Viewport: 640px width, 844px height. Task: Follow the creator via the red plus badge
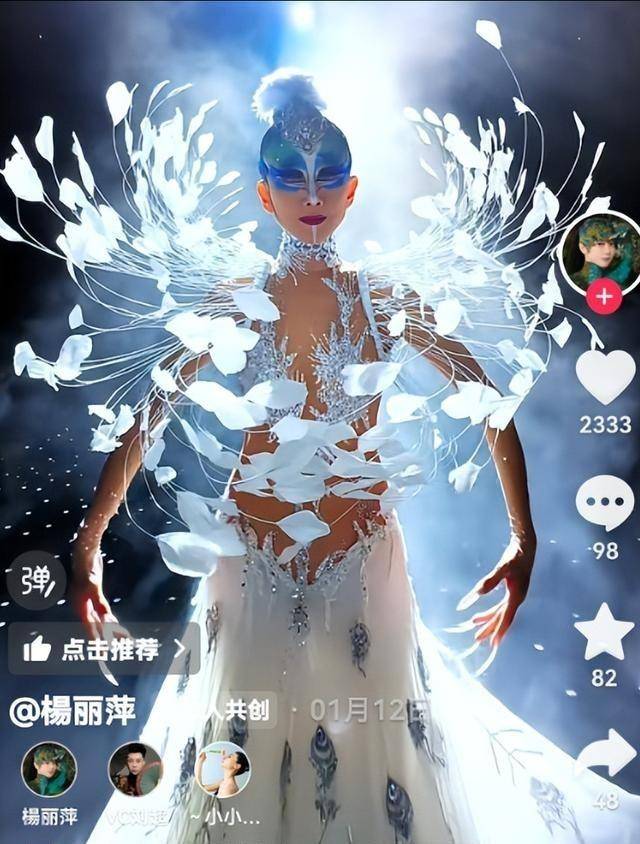pos(603,297)
